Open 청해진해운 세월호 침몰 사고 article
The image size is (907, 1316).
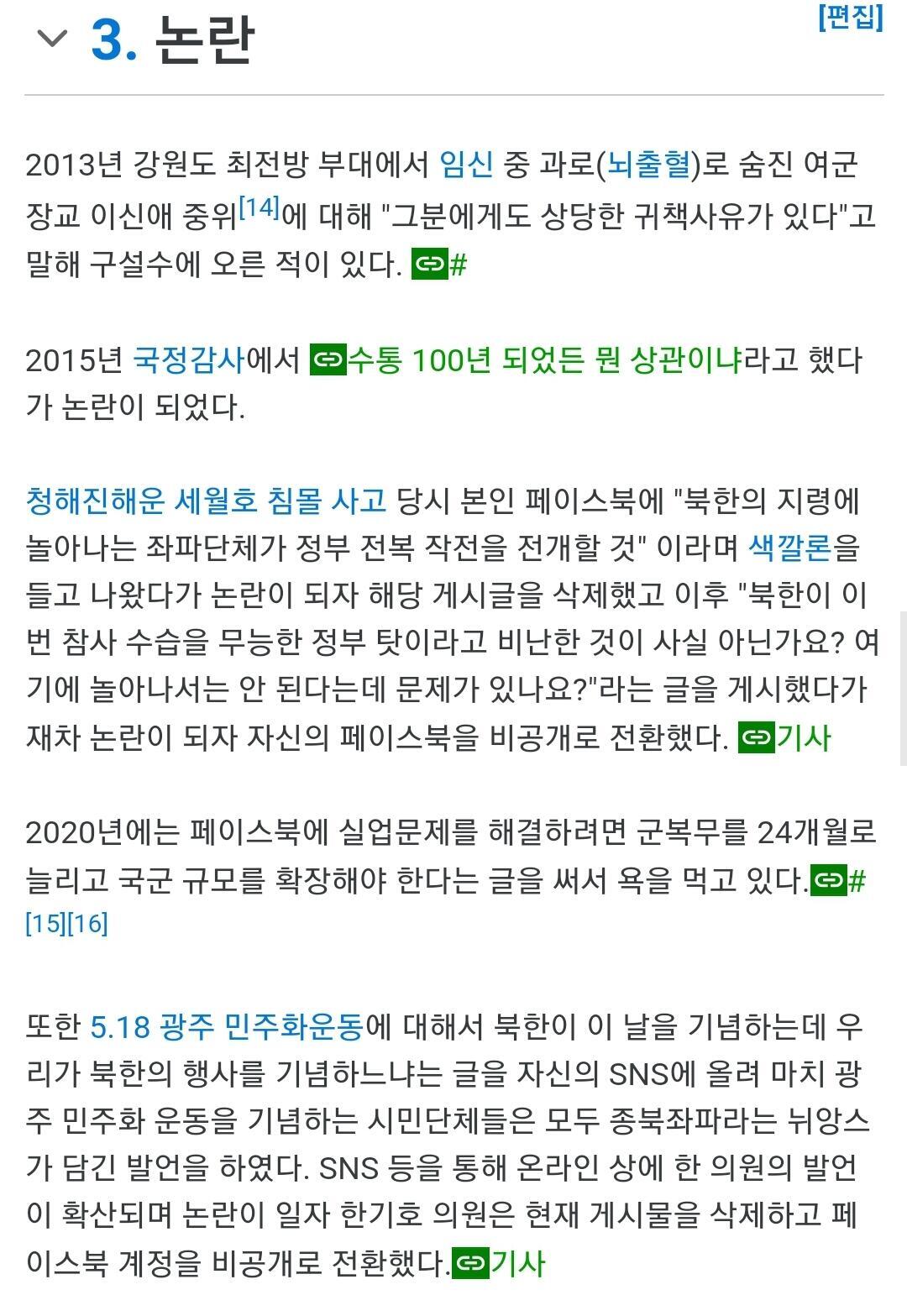tap(206, 501)
